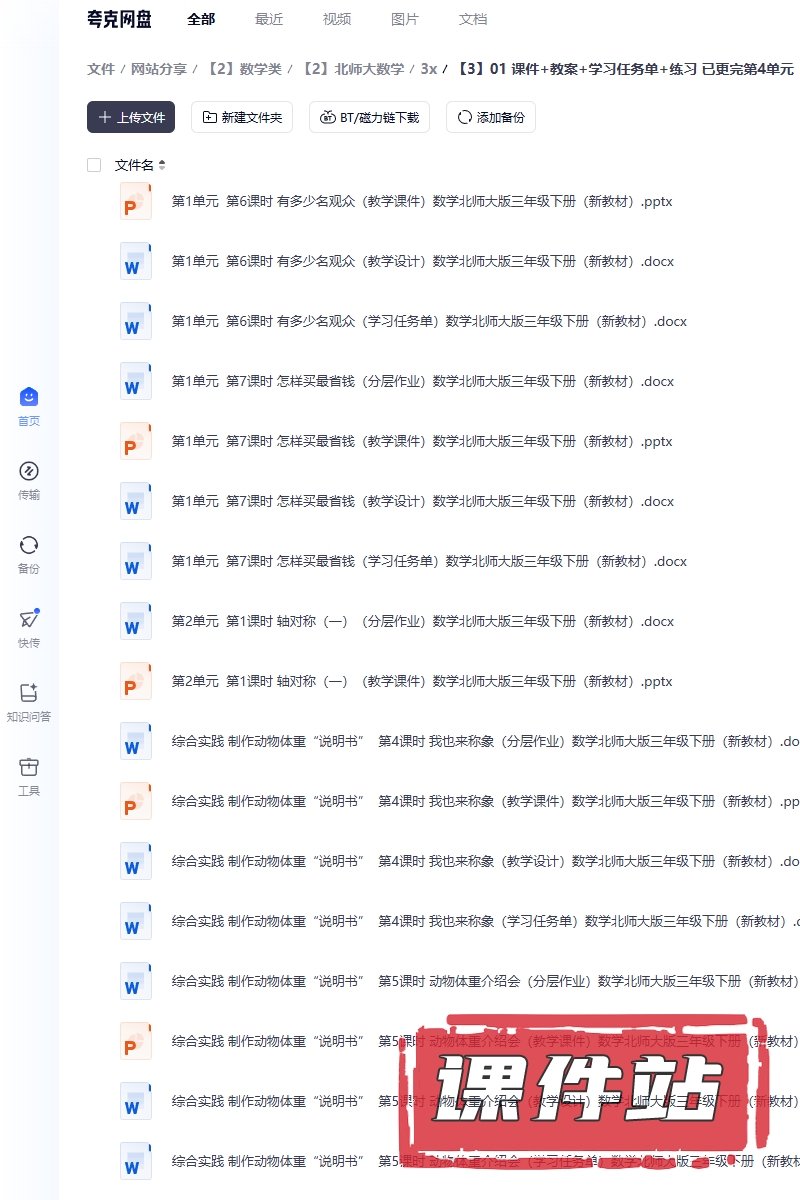Viewport: 800px width, 1200px height.
Task: Go to 网站分享 in the breadcrumb
Action: [159, 69]
